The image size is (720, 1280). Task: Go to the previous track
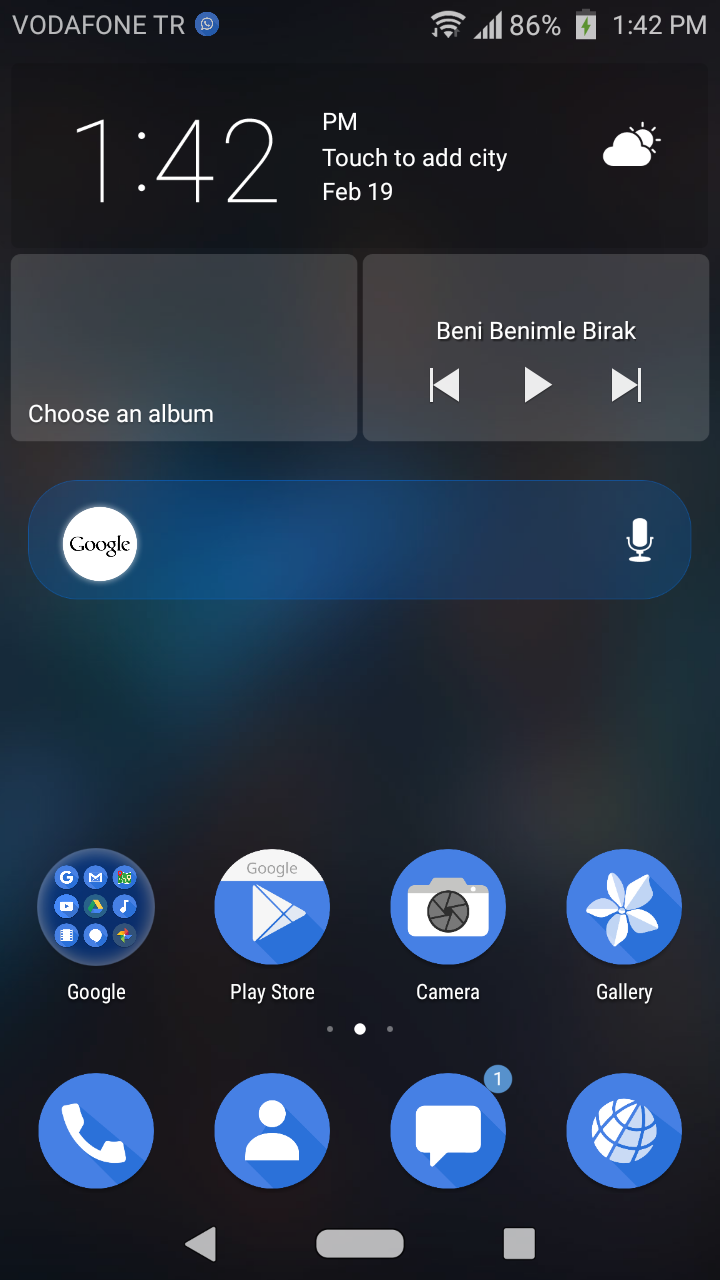click(x=445, y=385)
